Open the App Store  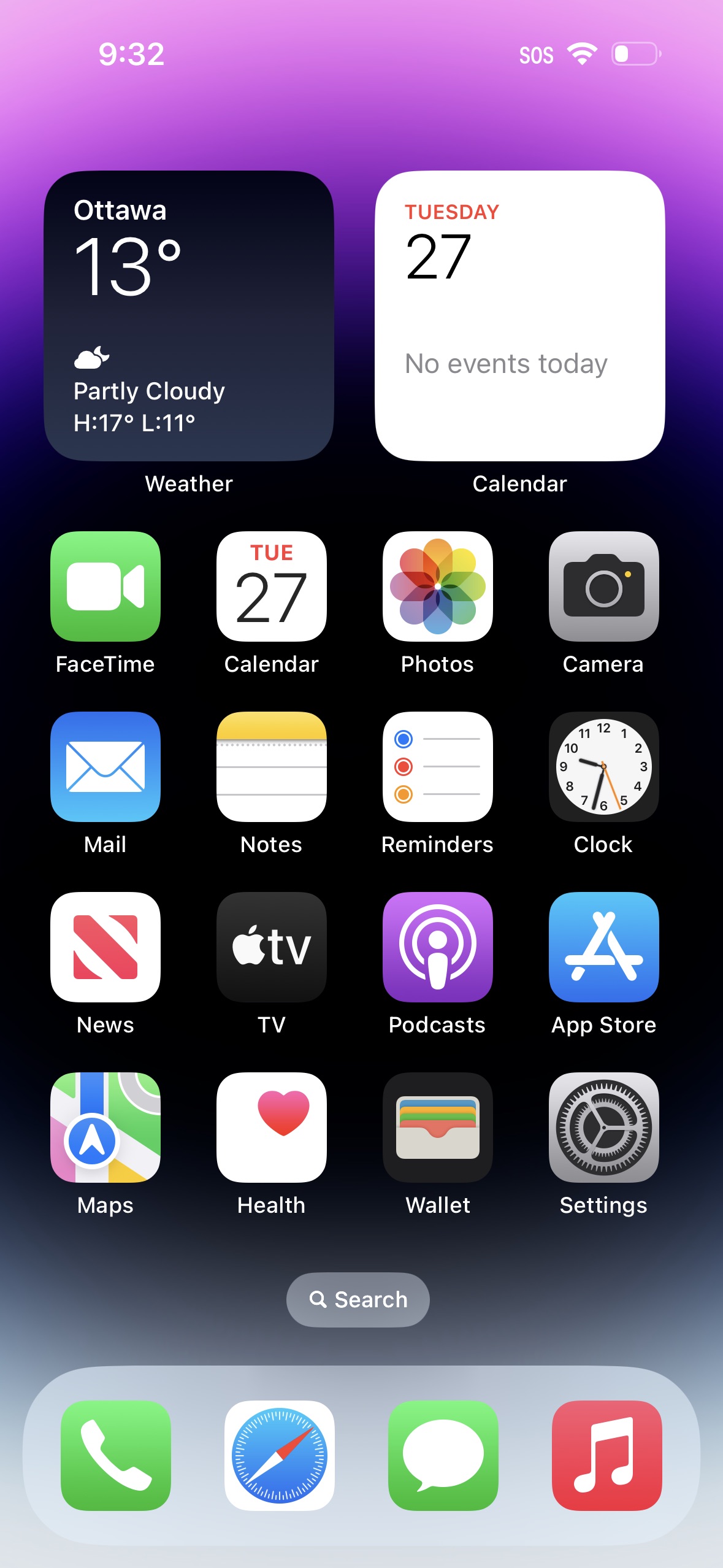603,947
